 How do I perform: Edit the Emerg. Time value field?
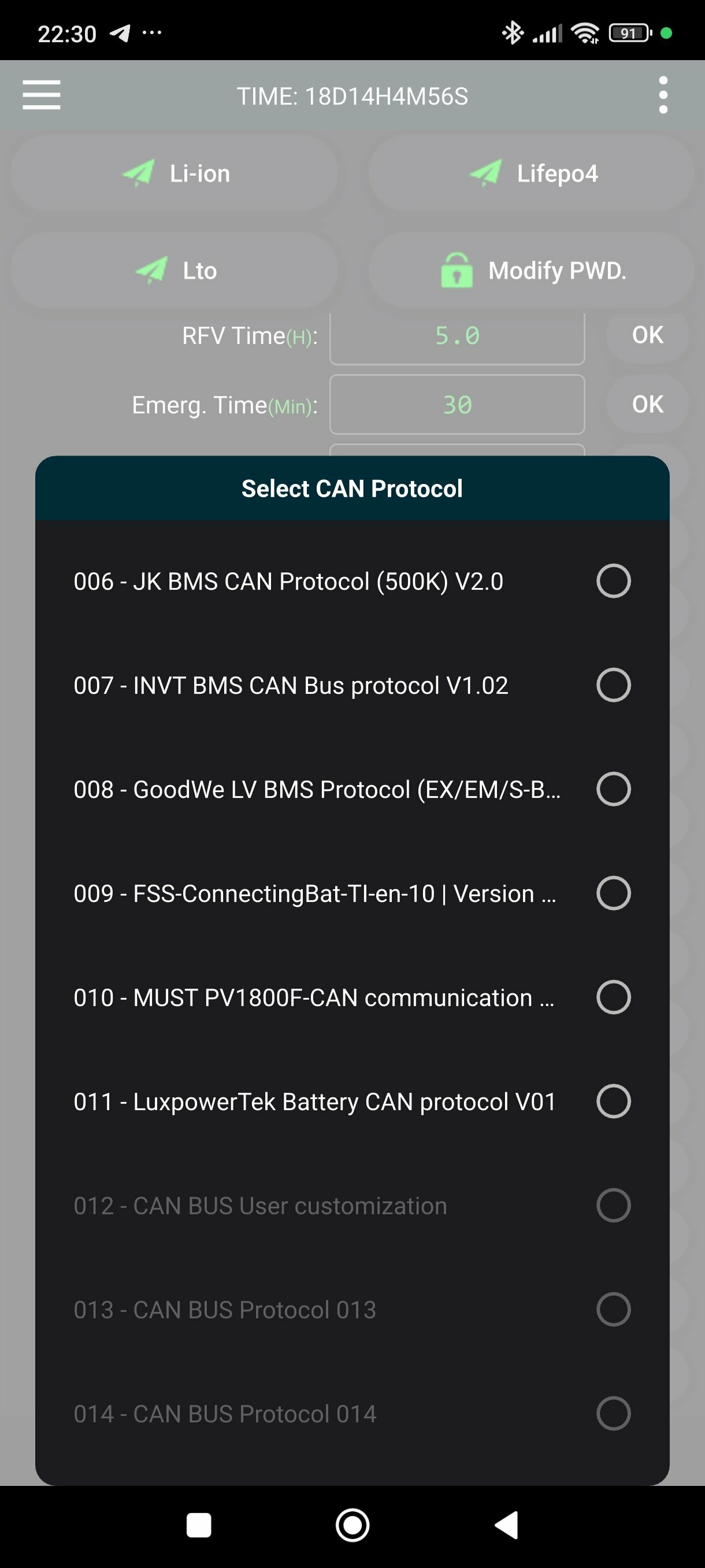[x=457, y=405]
